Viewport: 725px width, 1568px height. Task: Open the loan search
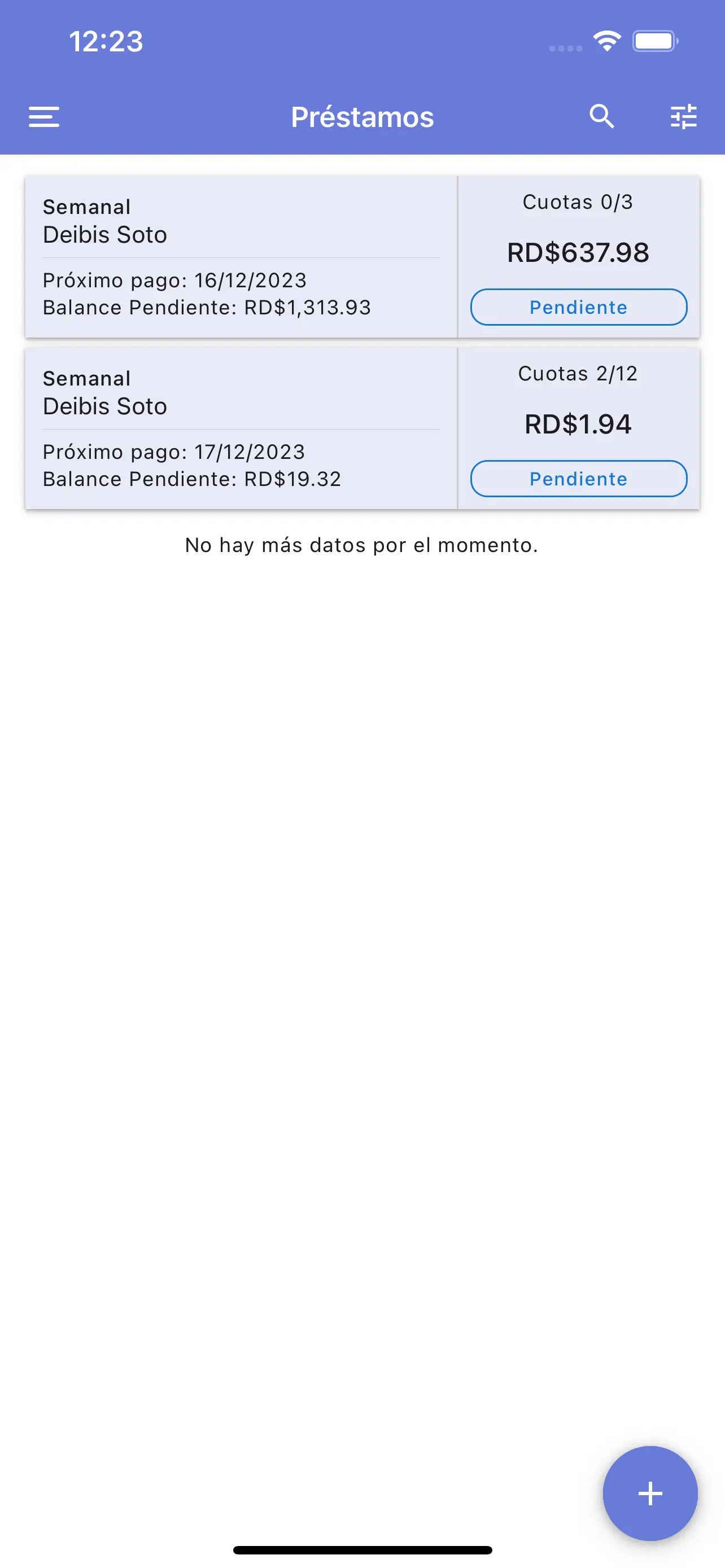pyautogui.click(x=601, y=116)
